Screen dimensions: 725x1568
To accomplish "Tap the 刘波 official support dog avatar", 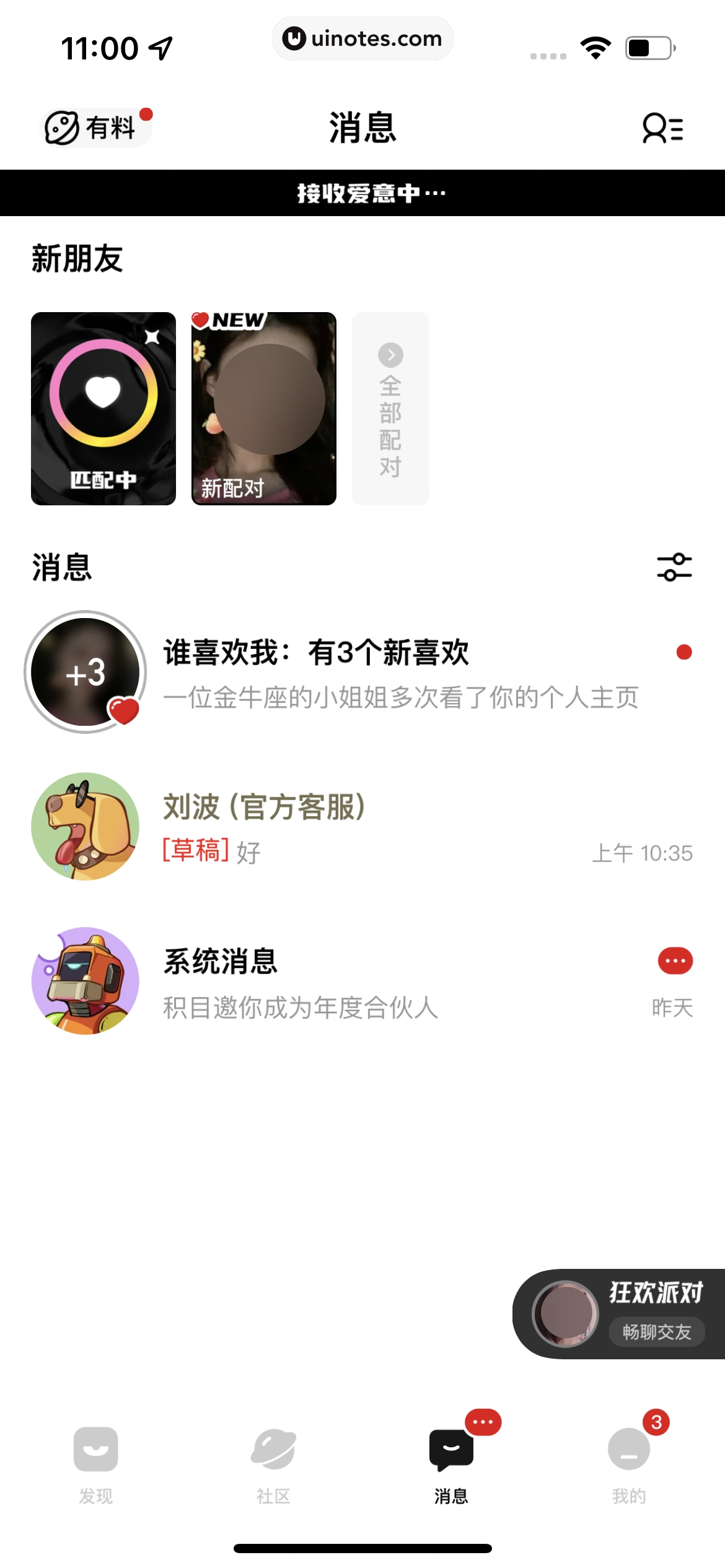I will coord(87,826).
